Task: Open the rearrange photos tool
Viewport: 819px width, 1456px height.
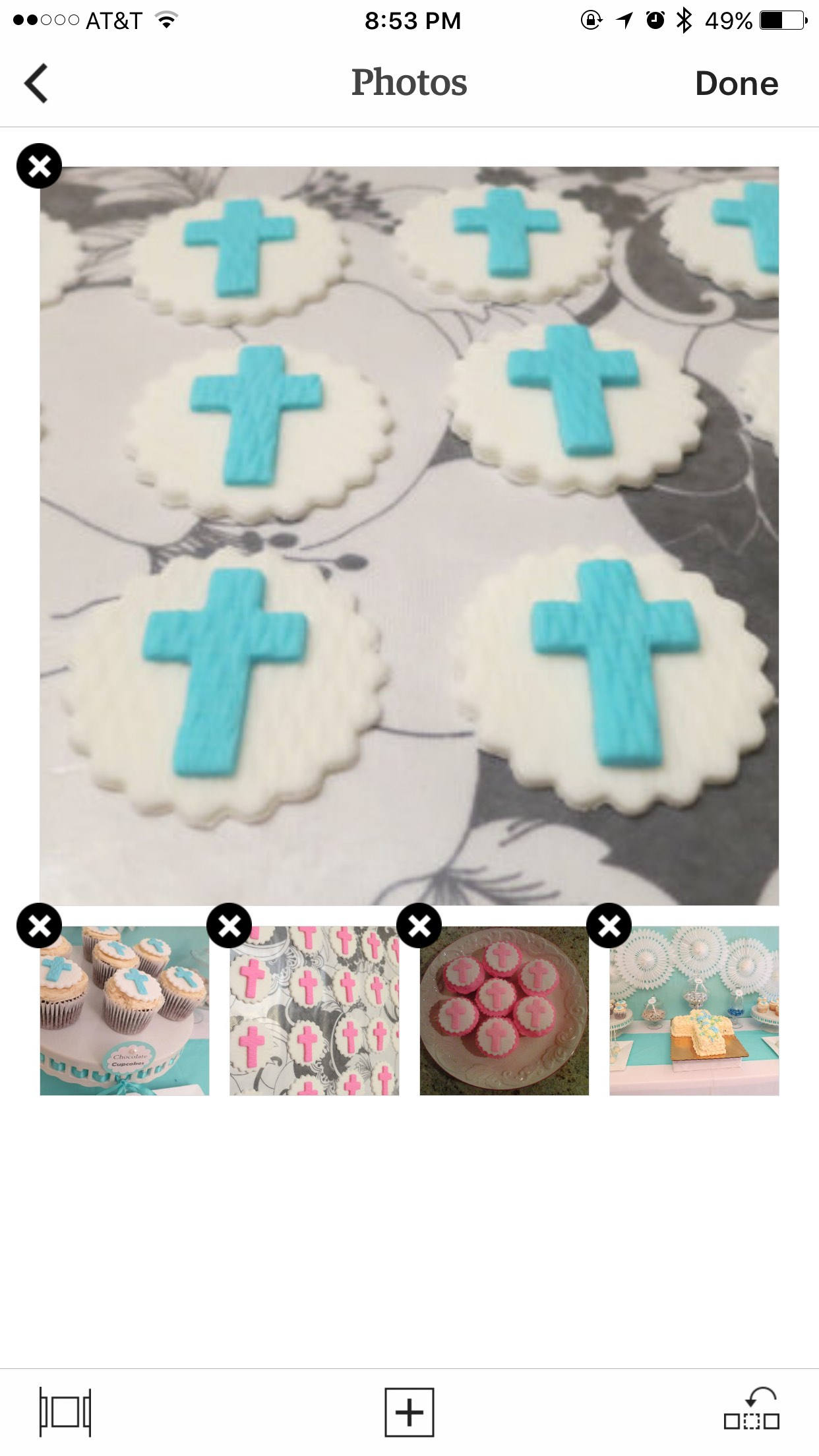Action: 752,1410
